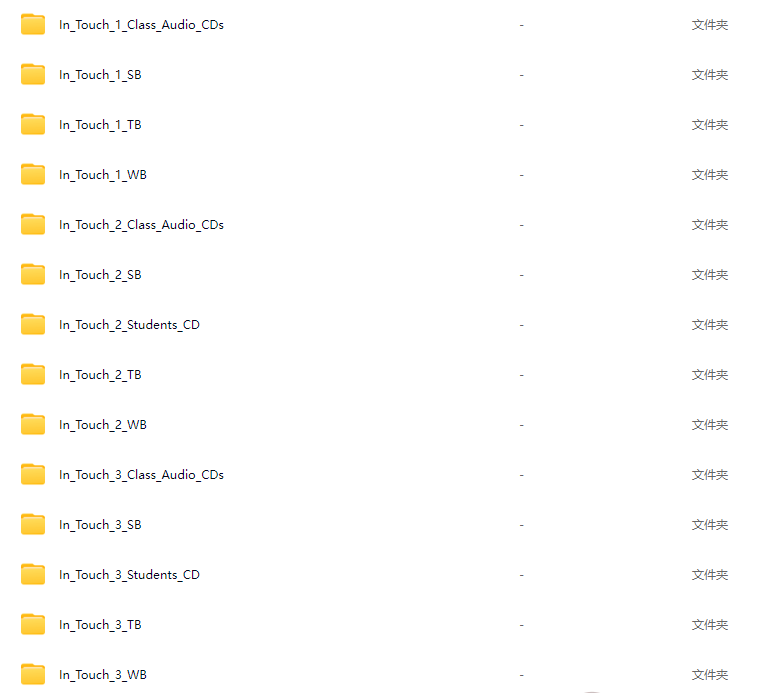This screenshot has height=693, width=783.
Task: Browse the In_Touch_3_Class_Audio_CDs folder
Action: 141,475
